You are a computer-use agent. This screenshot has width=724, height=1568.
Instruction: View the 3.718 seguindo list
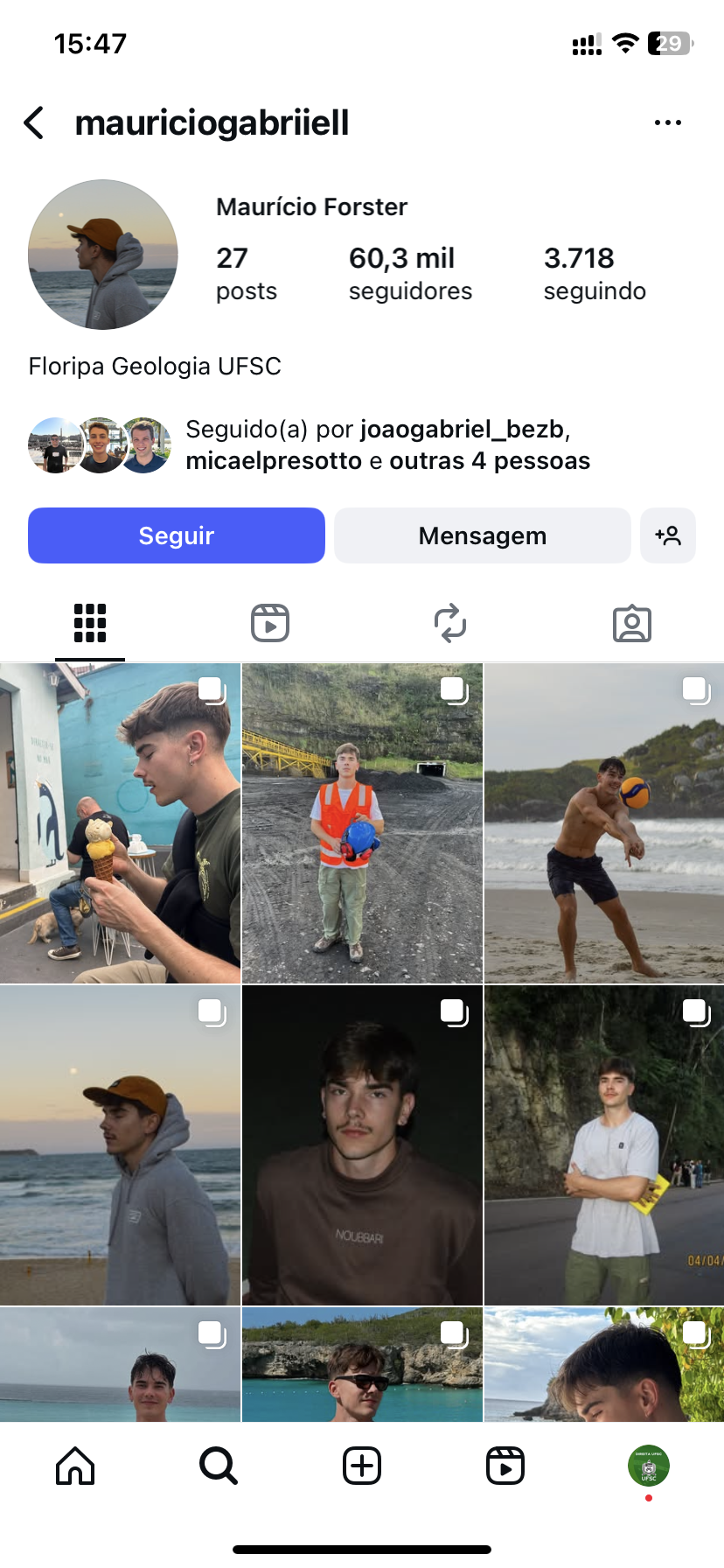click(595, 273)
